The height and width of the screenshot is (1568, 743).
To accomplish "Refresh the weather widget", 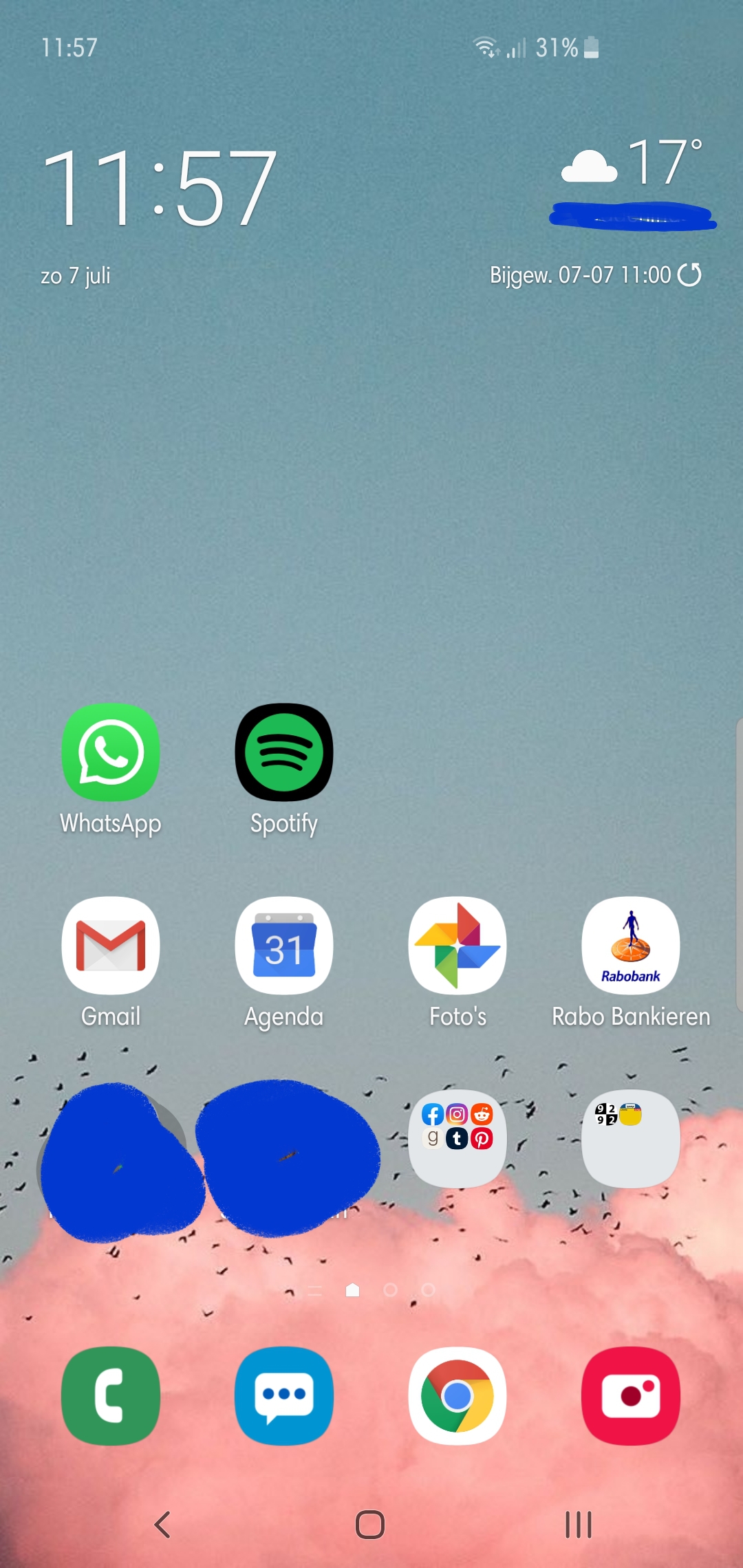I will pyautogui.click(x=689, y=275).
